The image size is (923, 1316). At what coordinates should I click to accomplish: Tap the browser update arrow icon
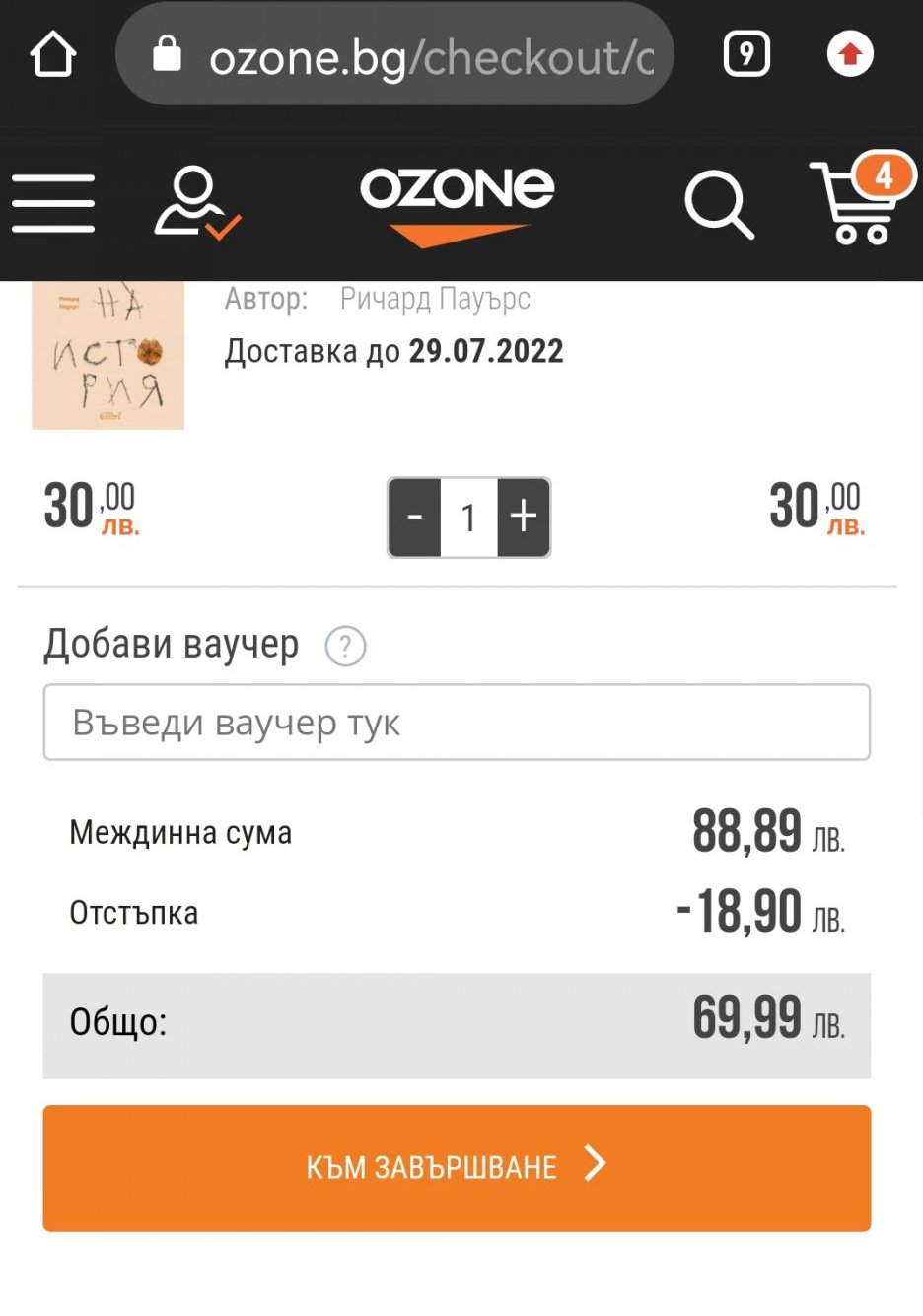coord(850,54)
